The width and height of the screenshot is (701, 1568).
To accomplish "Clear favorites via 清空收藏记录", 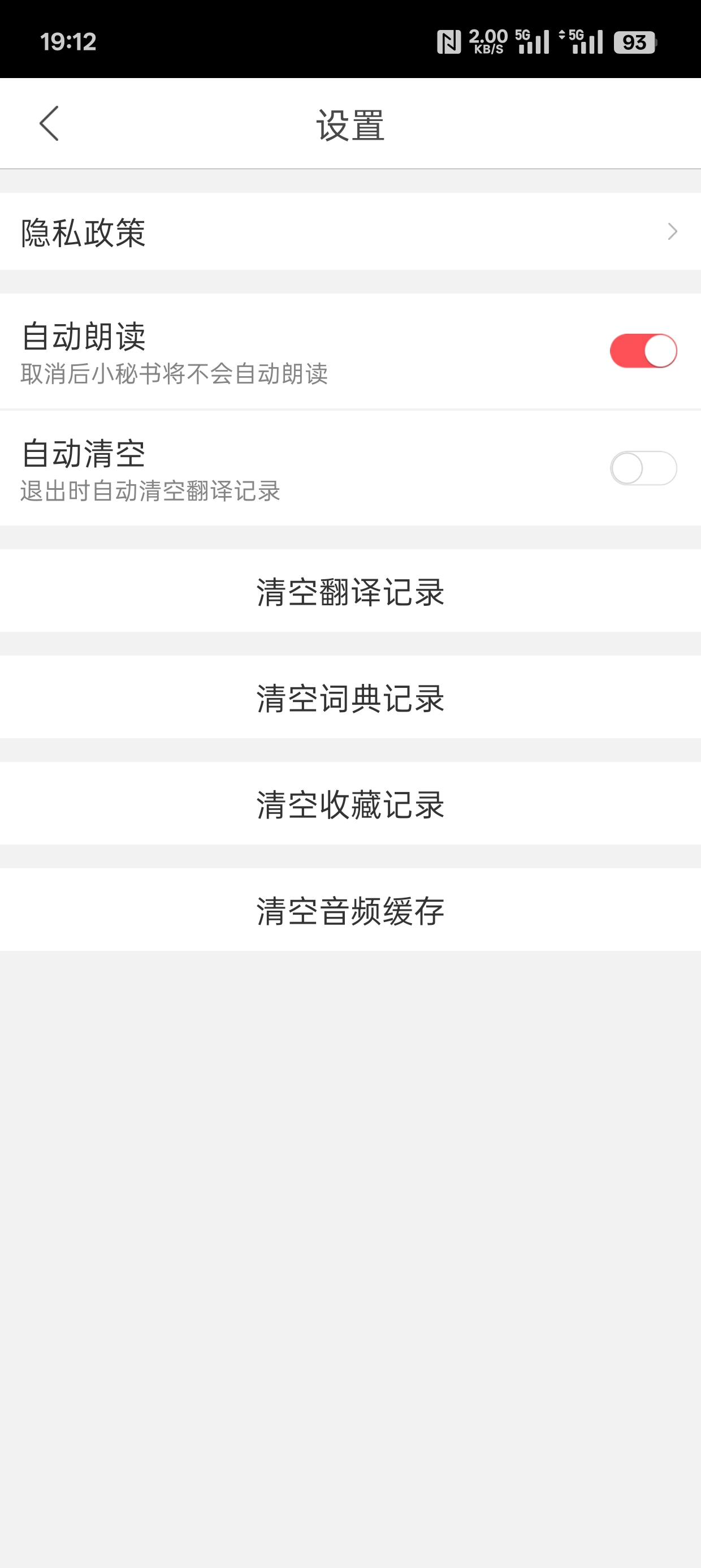I will click(350, 804).
